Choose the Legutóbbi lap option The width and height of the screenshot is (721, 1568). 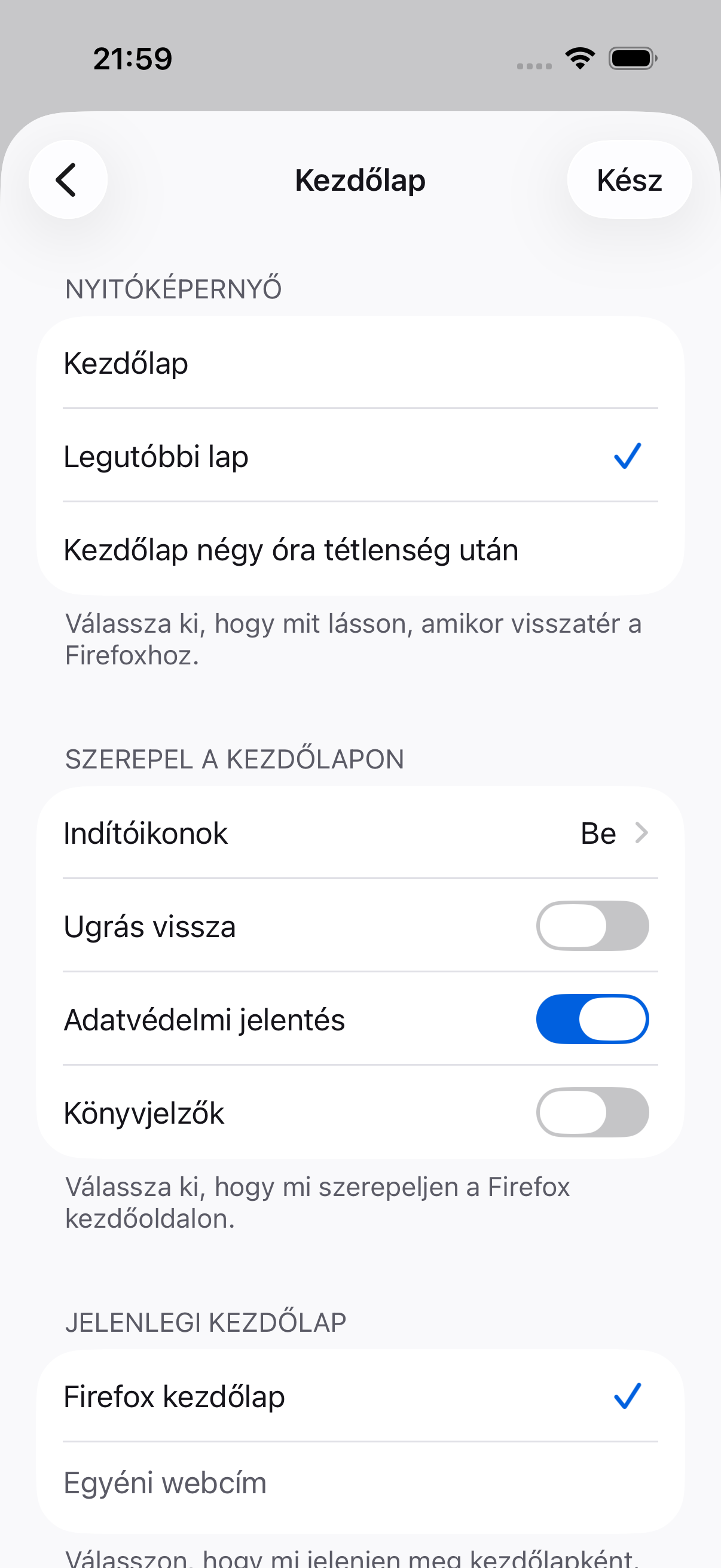(x=360, y=456)
